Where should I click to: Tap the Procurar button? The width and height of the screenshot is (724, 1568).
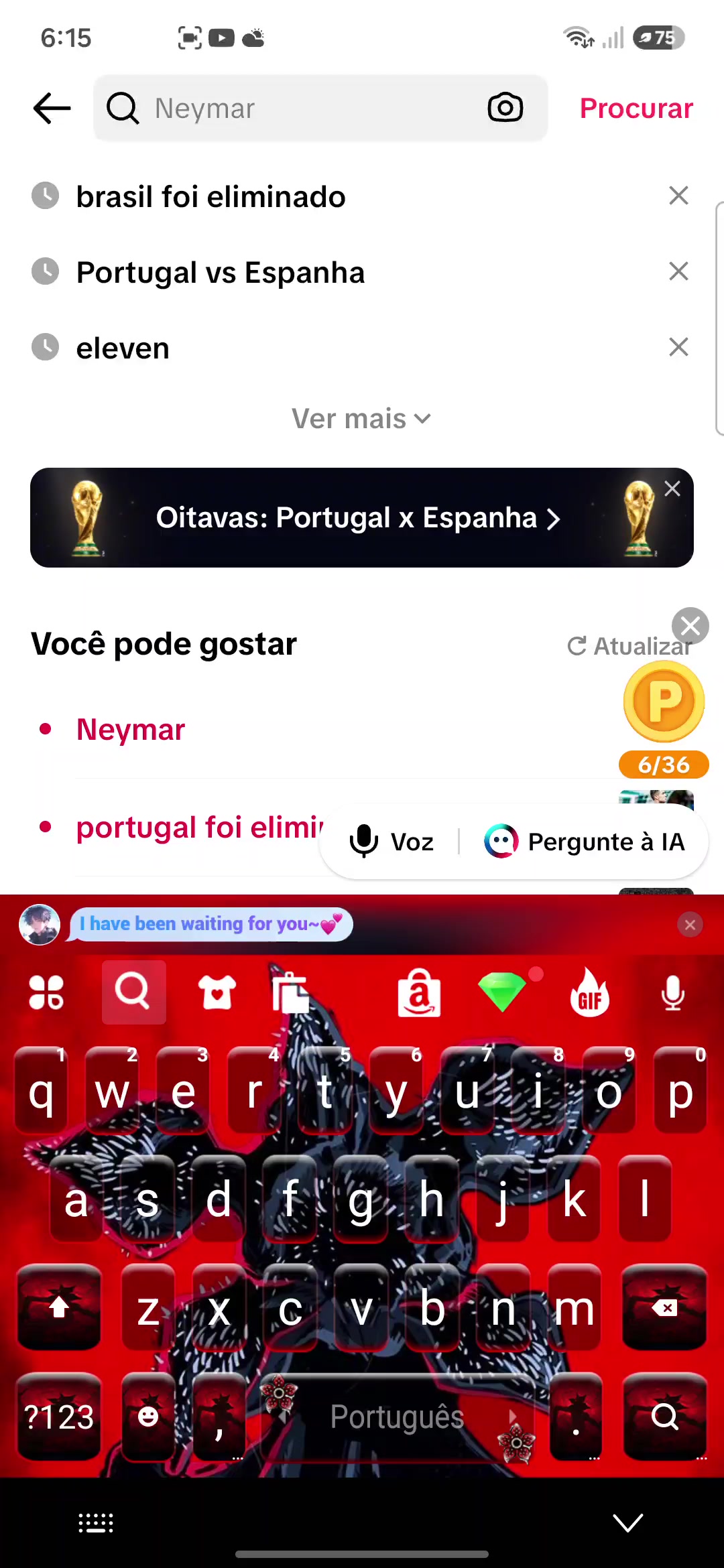click(636, 109)
